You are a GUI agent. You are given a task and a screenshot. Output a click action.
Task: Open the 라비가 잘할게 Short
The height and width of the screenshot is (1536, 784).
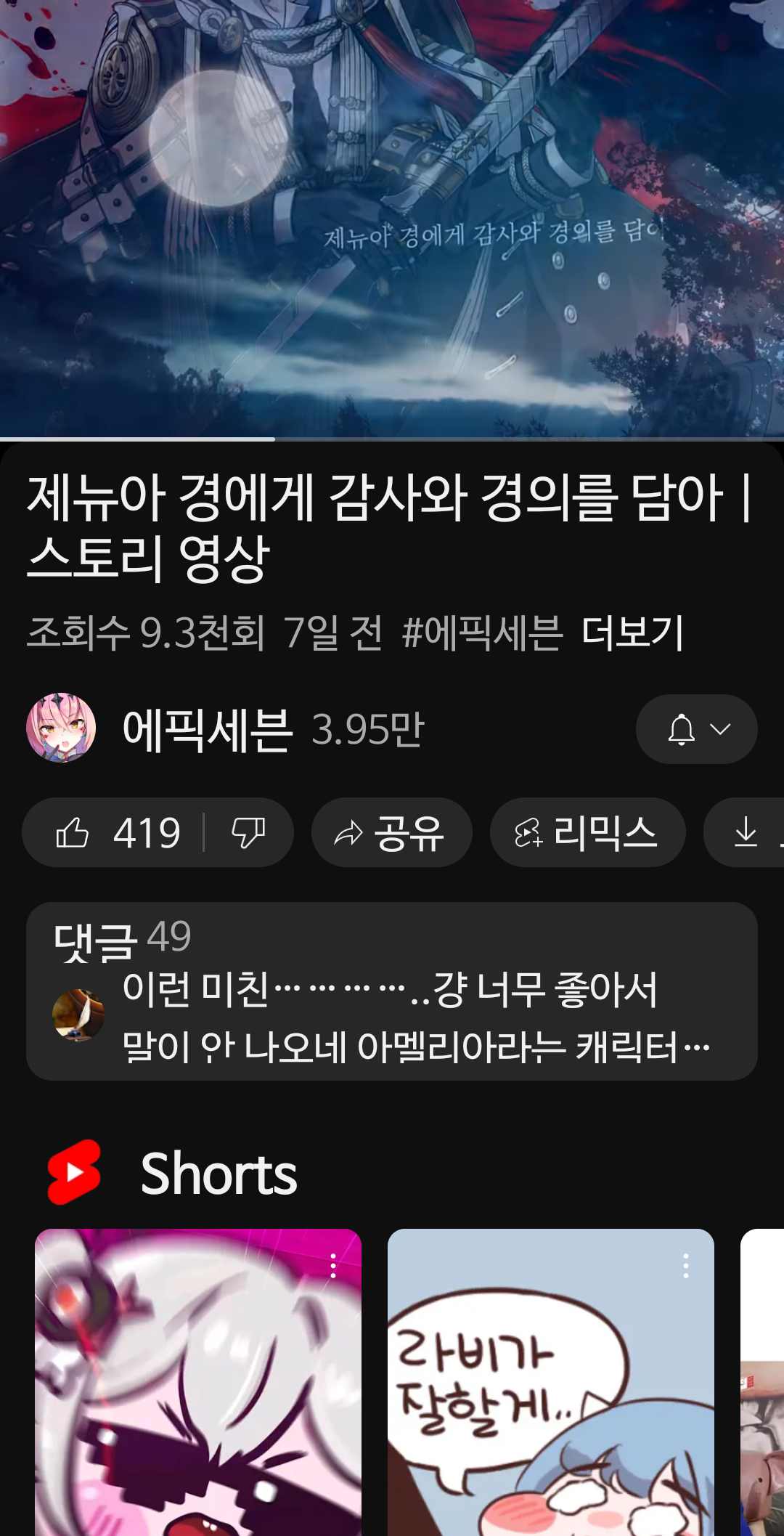coord(551,1382)
